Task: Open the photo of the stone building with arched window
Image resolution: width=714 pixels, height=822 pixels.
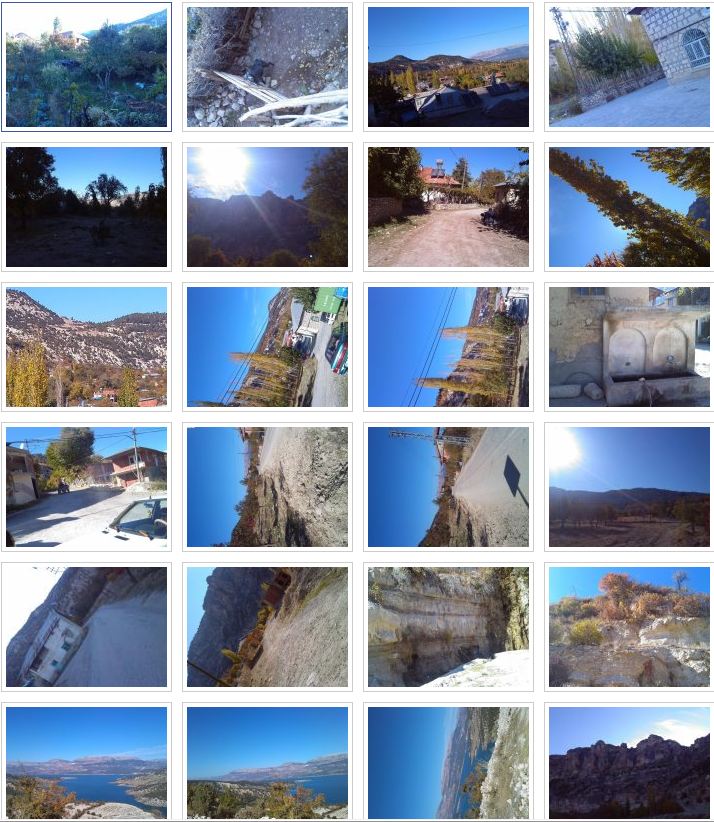Action: (629, 67)
